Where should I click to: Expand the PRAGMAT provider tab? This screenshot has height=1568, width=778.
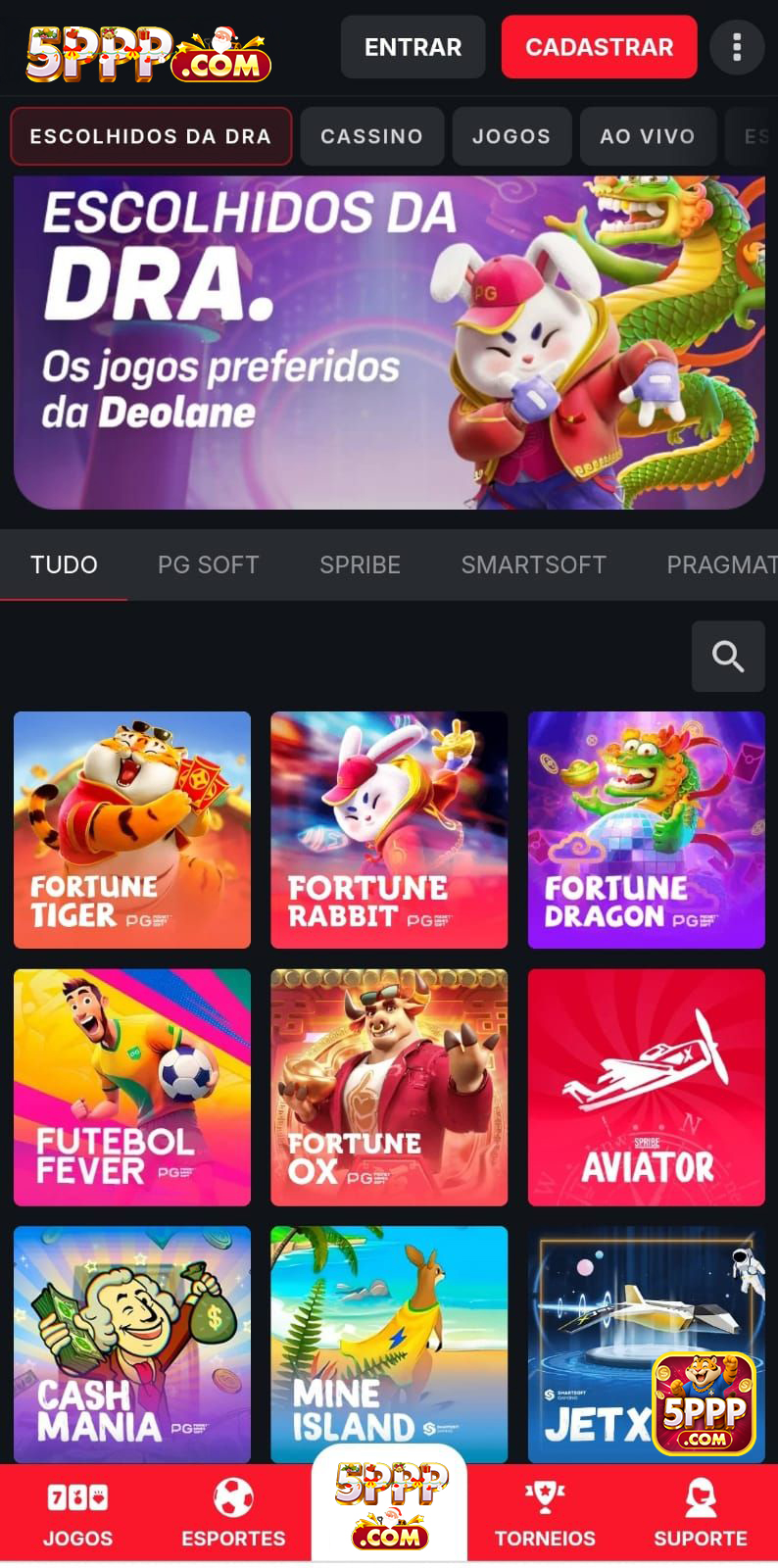pyautogui.click(x=721, y=564)
